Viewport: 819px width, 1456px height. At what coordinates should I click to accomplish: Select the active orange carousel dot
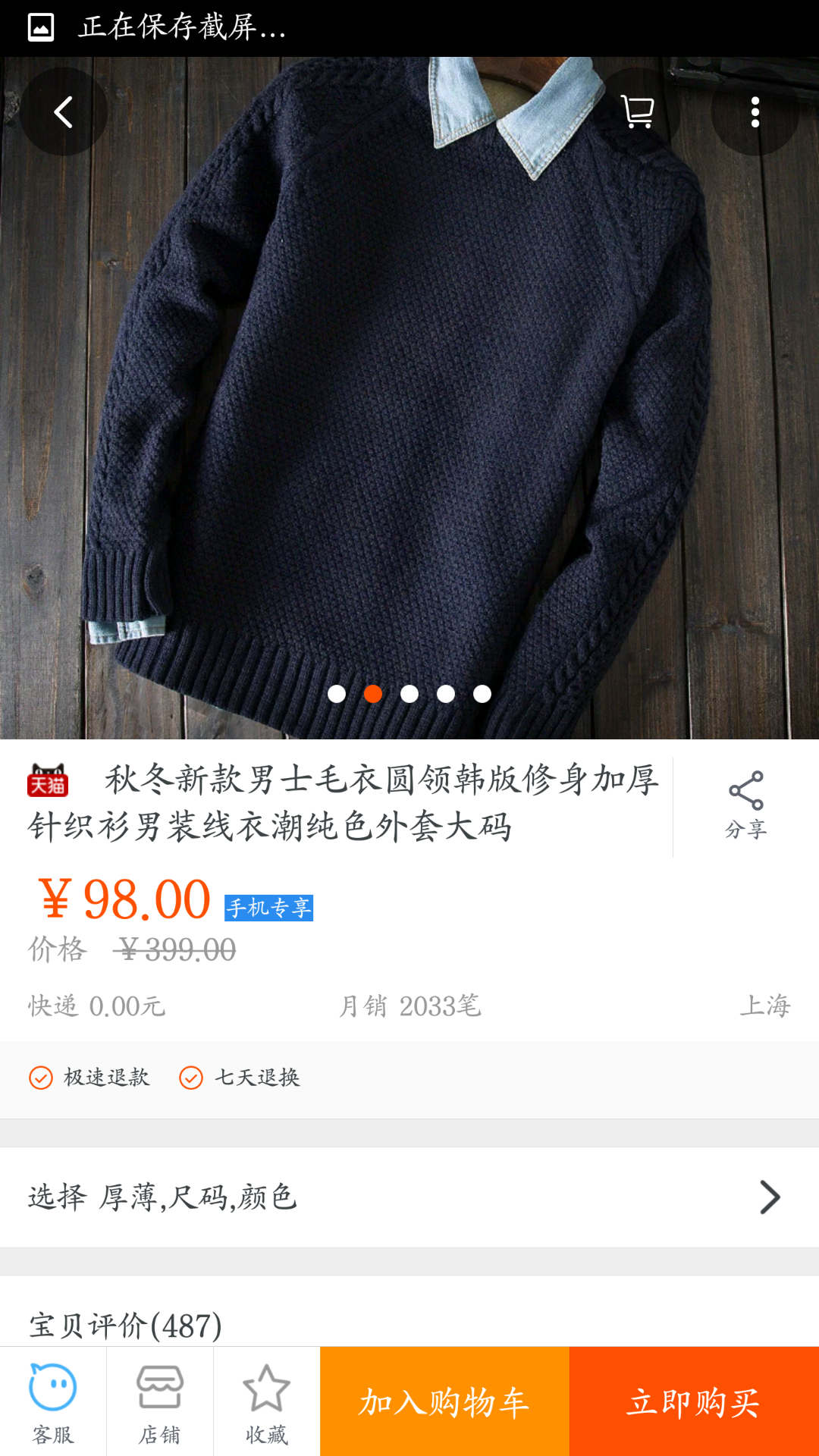[x=373, y=692]
